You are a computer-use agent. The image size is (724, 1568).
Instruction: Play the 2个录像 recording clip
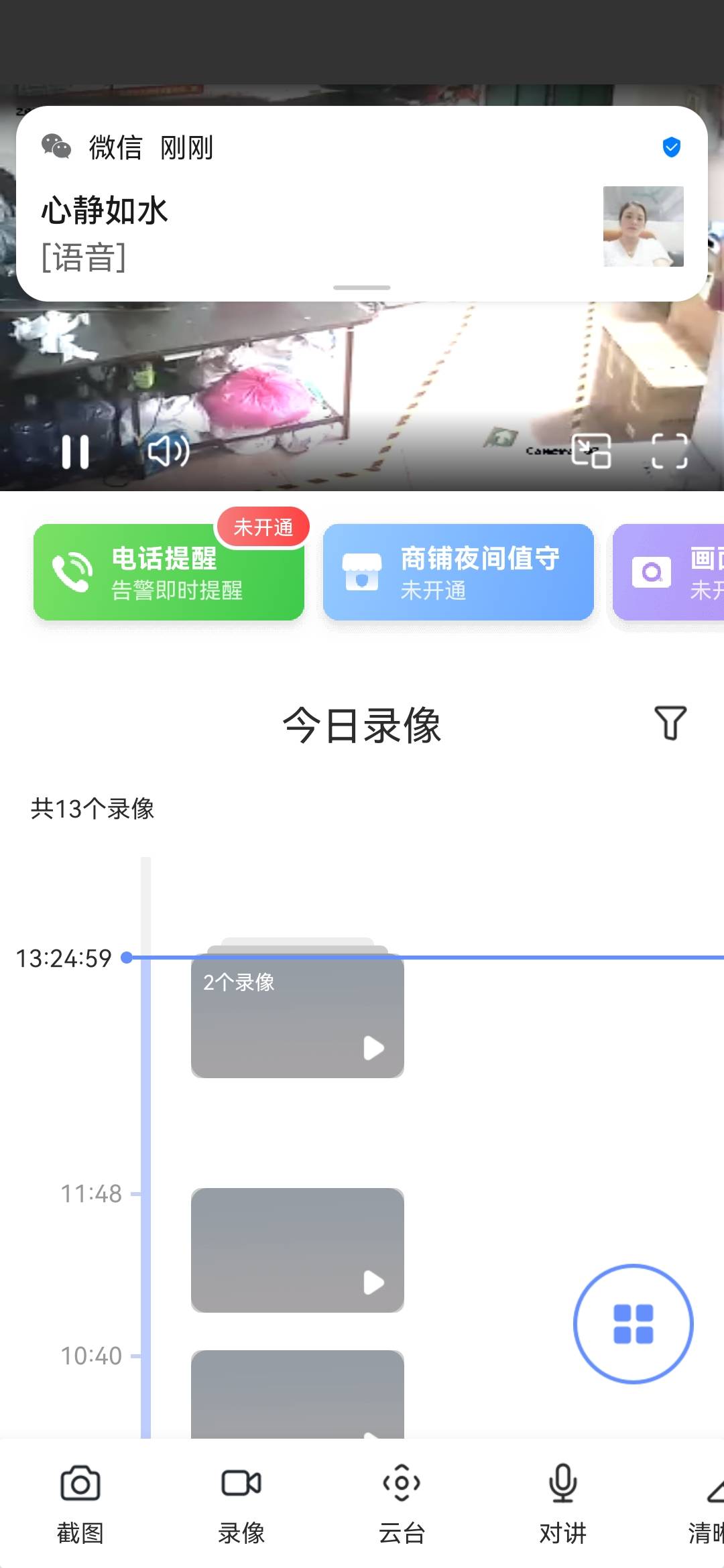pos(298,1016)
